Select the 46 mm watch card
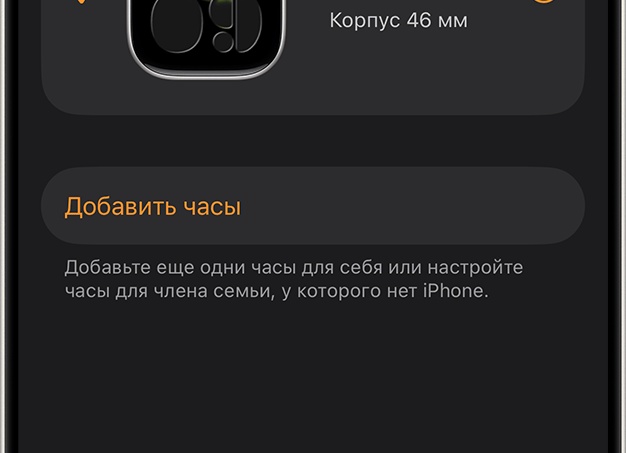The width and height of the screenshot is (626, 453). [312, 50]
